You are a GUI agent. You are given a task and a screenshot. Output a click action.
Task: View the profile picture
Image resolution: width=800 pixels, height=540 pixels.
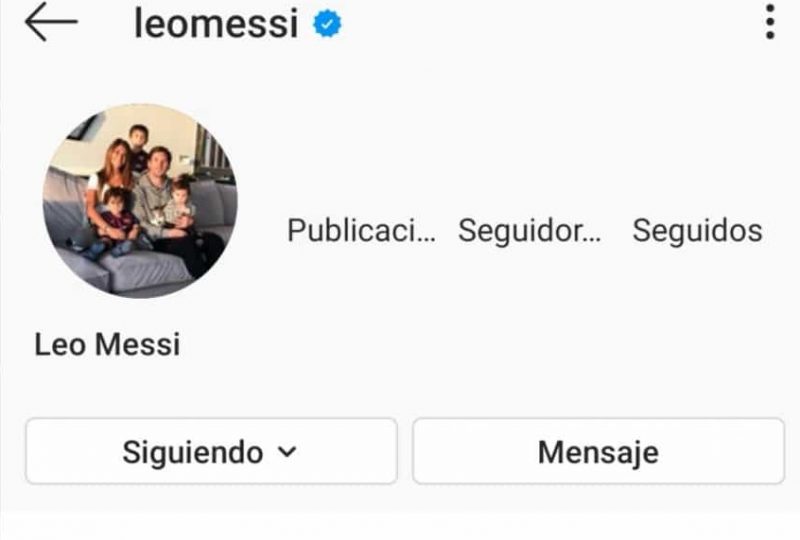pyautogui.click(x=140, y=200)
